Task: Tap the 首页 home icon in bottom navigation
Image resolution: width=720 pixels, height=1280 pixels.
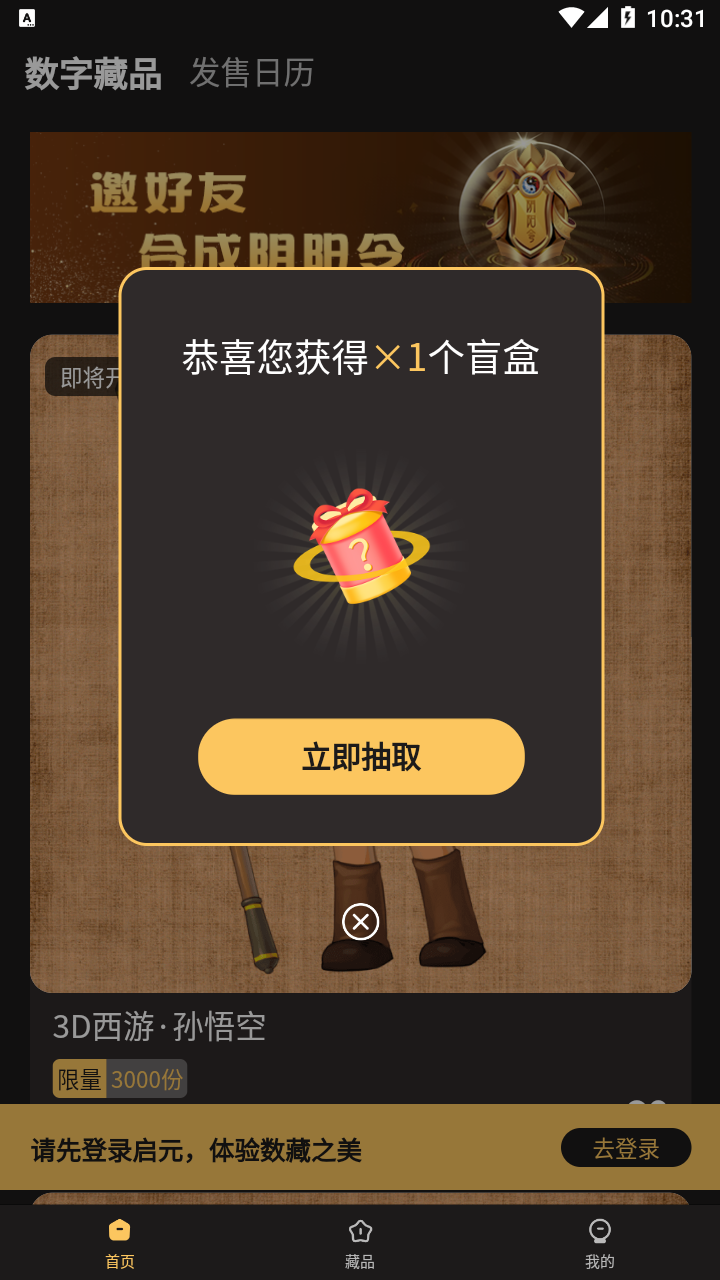Action: (120, 1233)
